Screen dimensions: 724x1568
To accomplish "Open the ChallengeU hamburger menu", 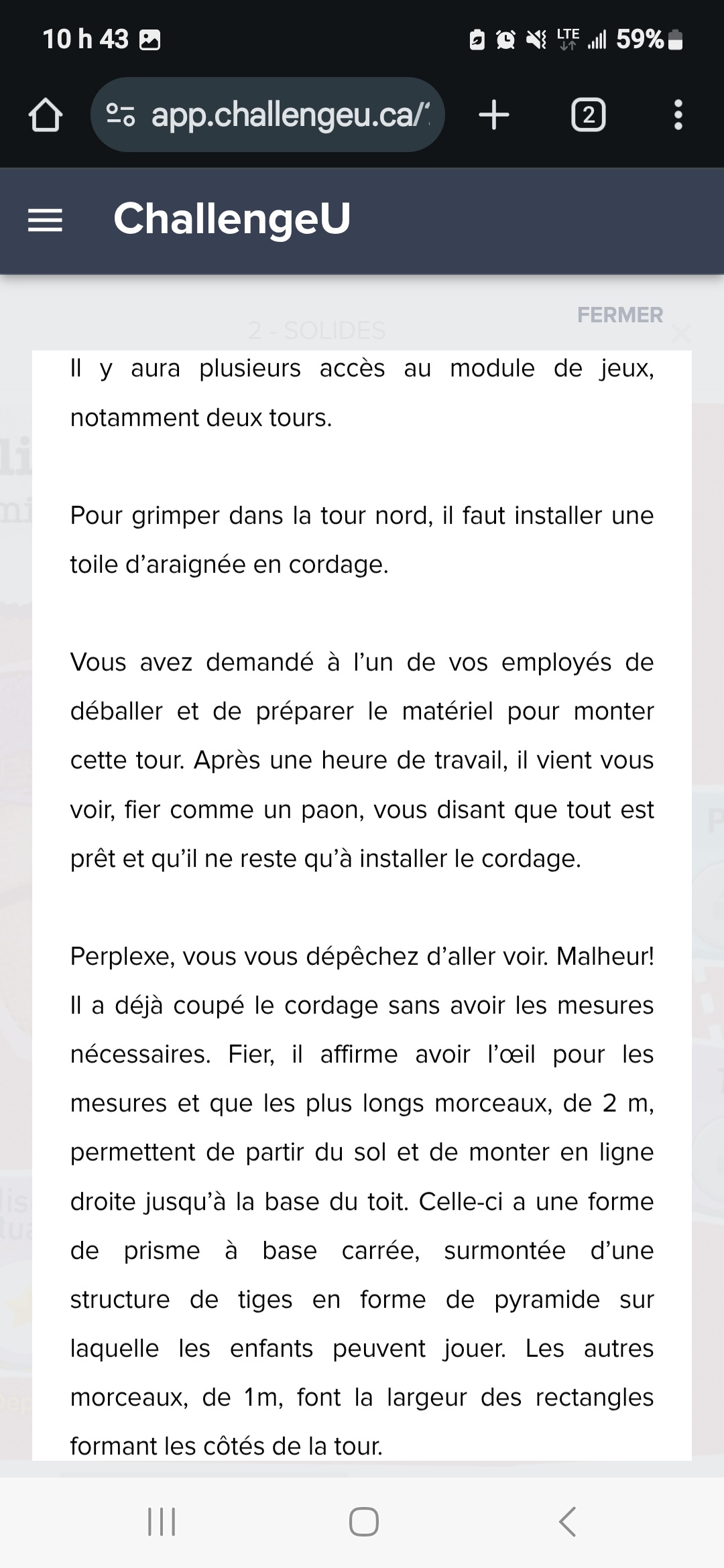I will (45, 220).
